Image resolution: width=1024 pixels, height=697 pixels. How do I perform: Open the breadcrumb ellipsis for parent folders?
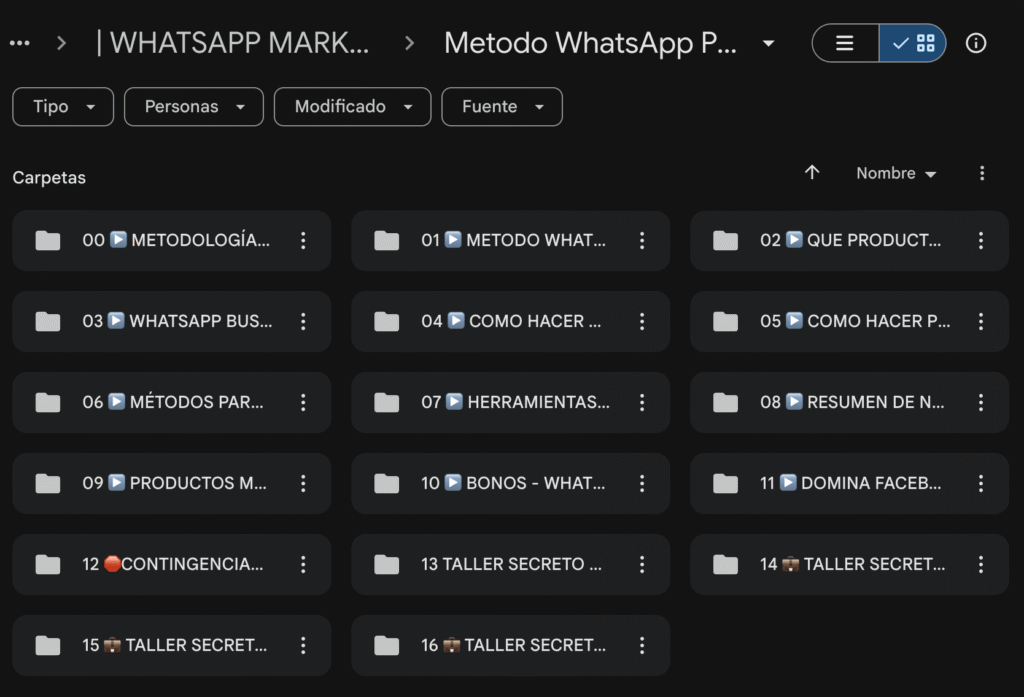click(x=19, y=43)
